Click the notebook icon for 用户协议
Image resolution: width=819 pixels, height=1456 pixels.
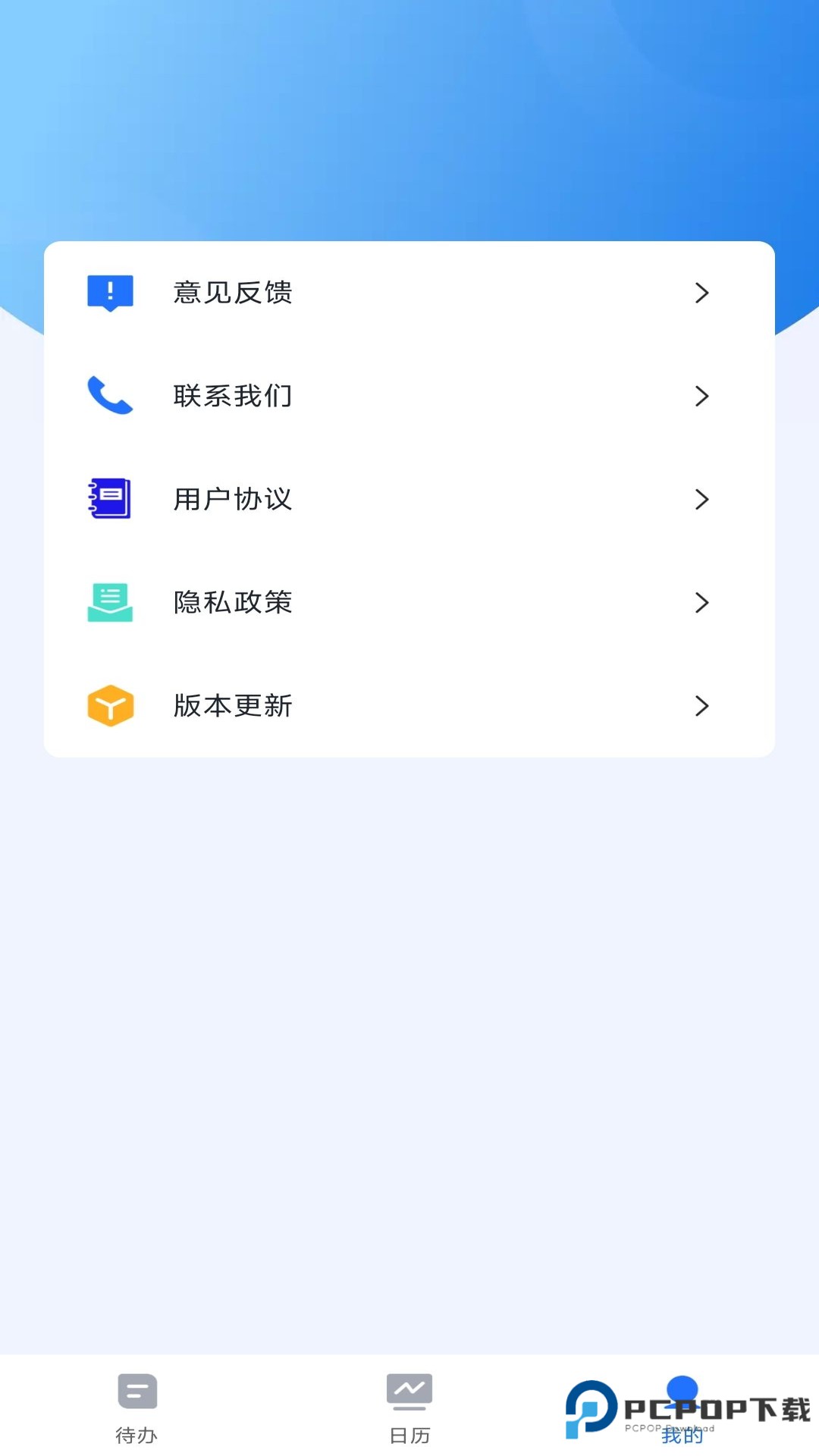[110, 499]
